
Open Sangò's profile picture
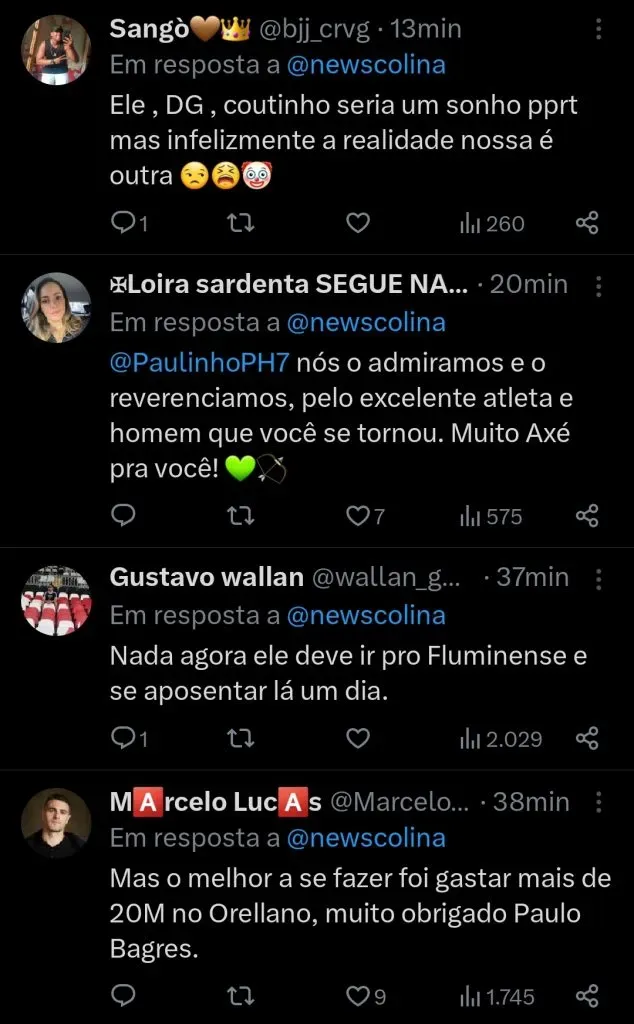(x=56, y=50)
